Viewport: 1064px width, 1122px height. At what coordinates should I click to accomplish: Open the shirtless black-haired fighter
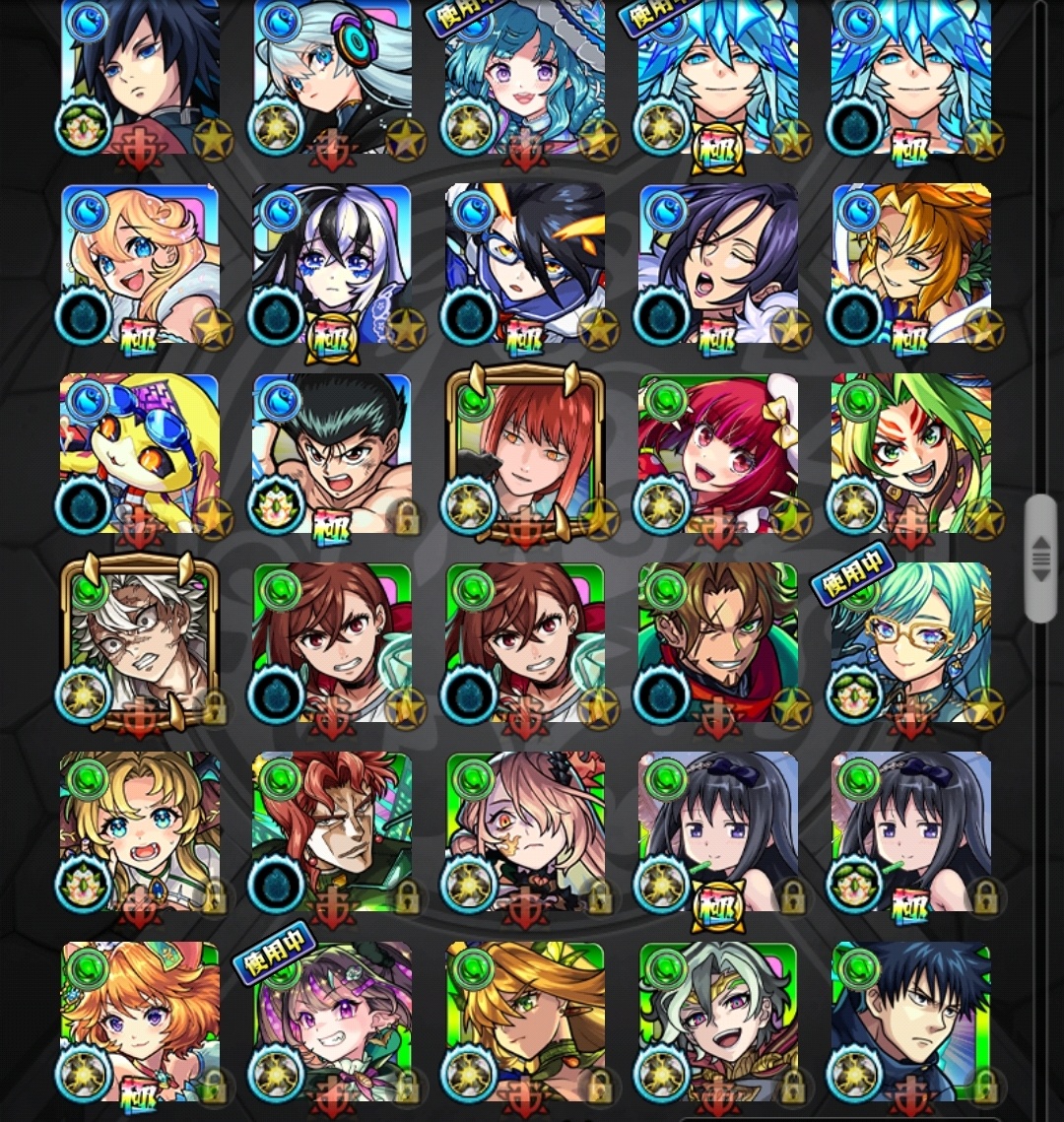click(332, 453)
